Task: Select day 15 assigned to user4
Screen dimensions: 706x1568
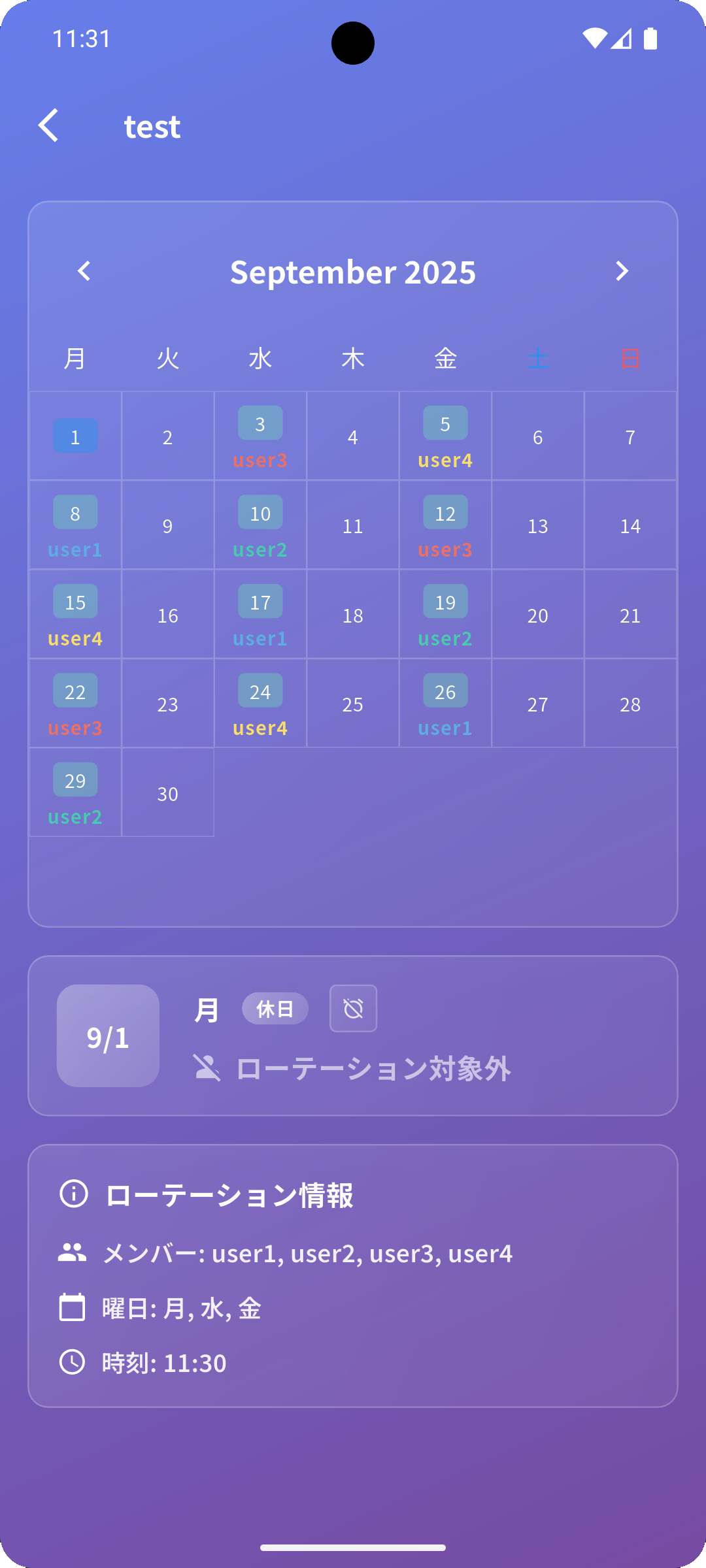Action: click(x=75, y=614)
